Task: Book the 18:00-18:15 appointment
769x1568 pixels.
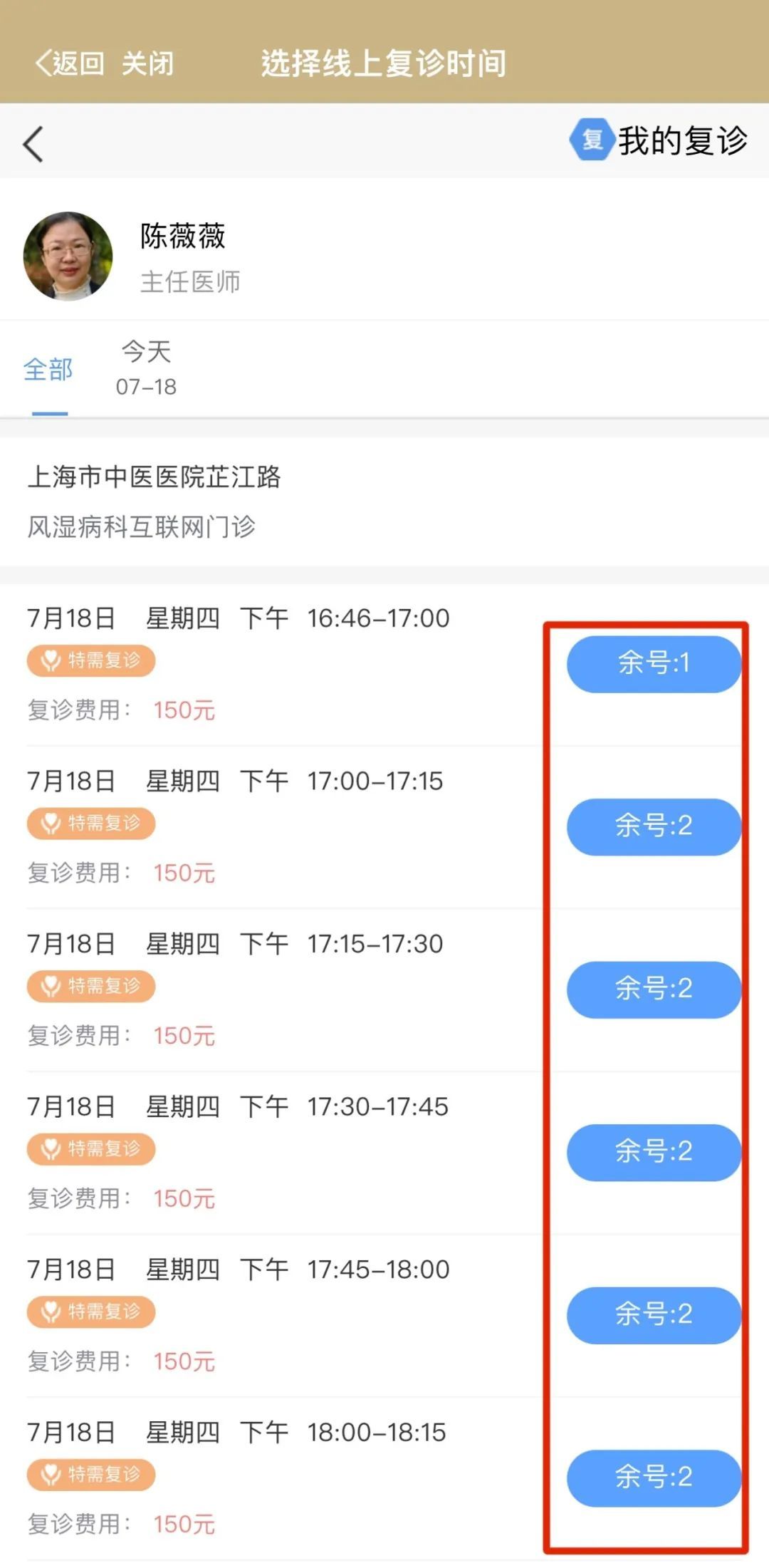Action: [x=654, y=1478]
